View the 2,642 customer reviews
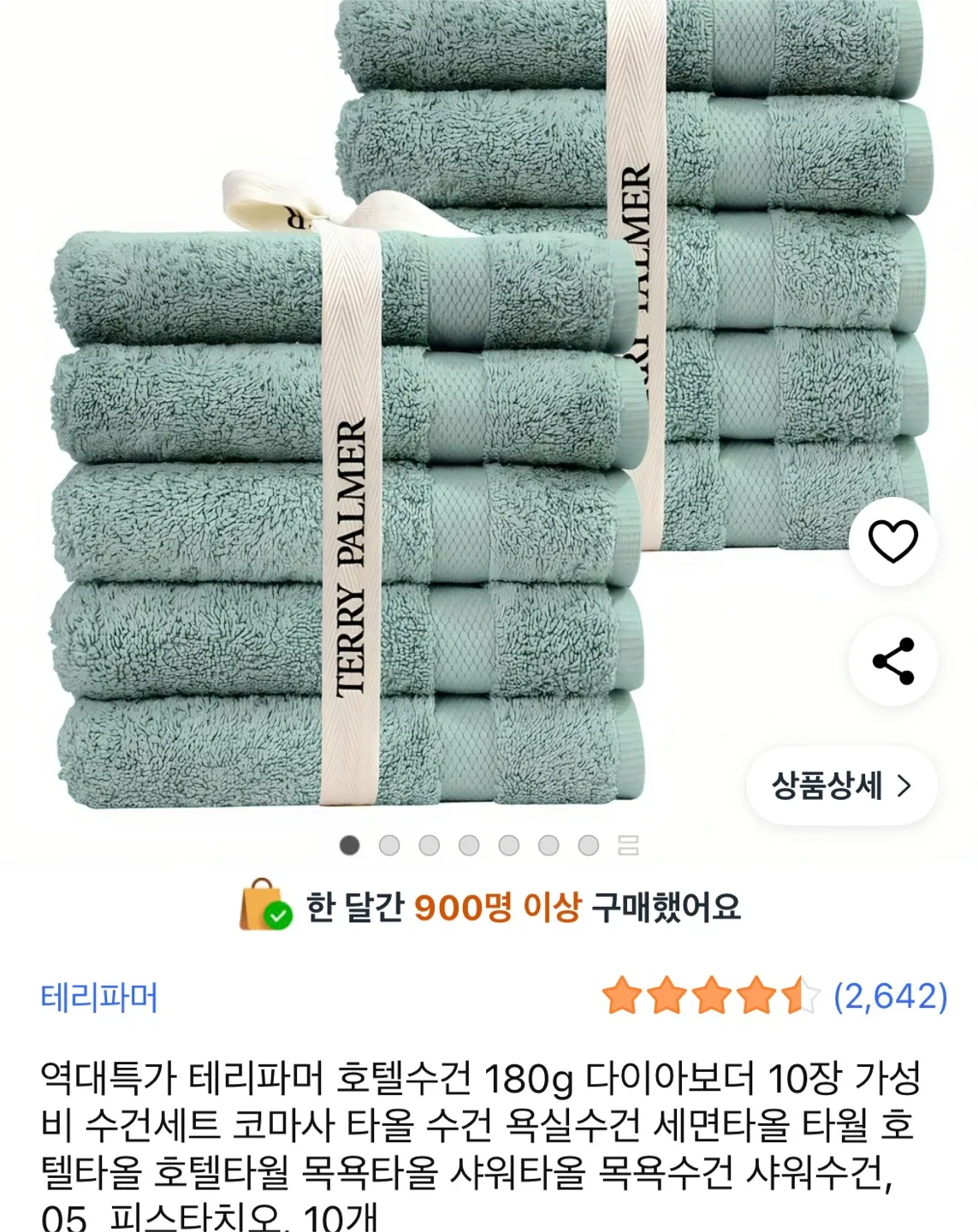Screen dimensions: 978x1232 pos(890,997)
